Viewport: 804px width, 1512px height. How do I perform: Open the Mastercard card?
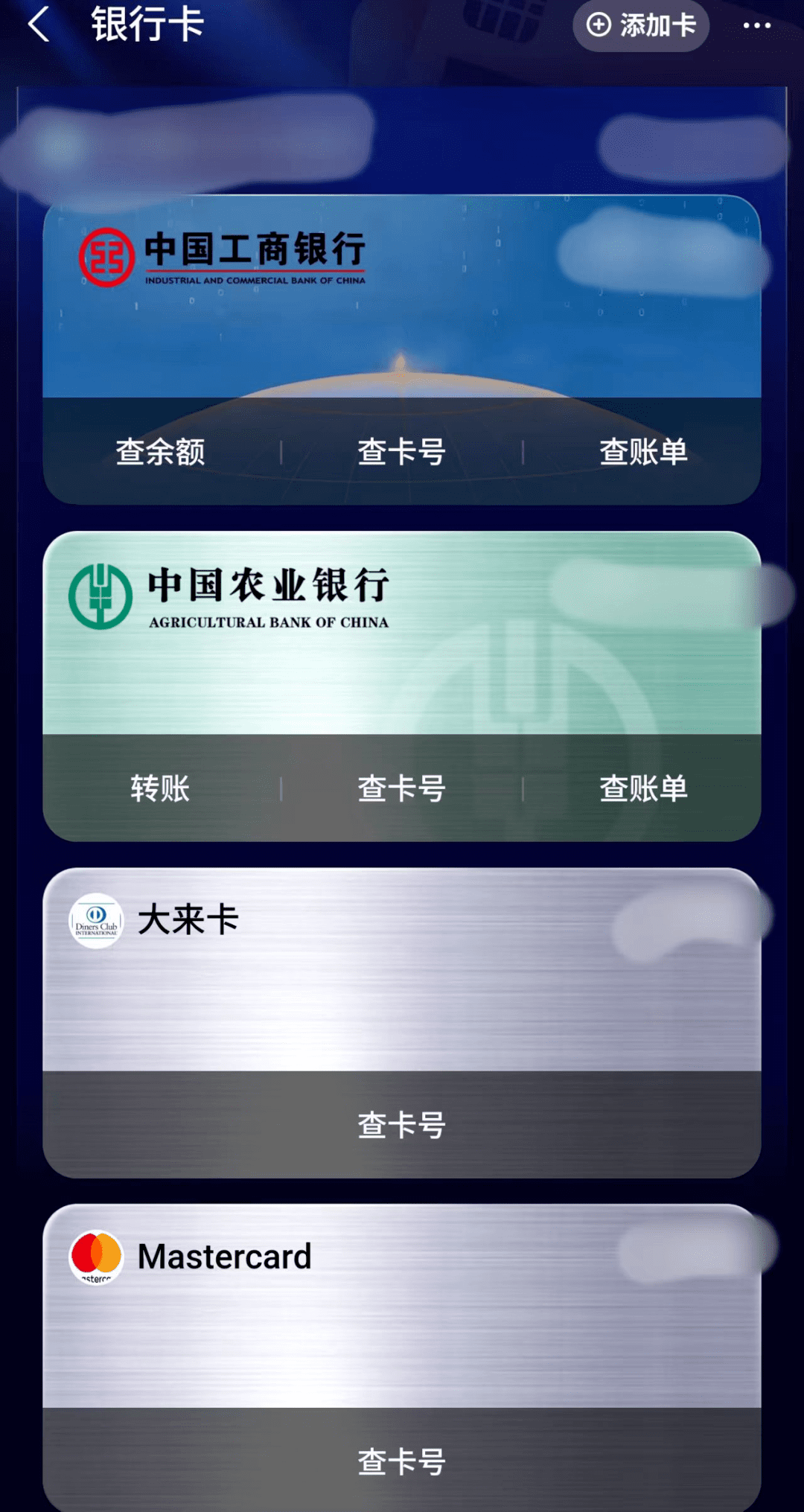tap(401, 1318)
